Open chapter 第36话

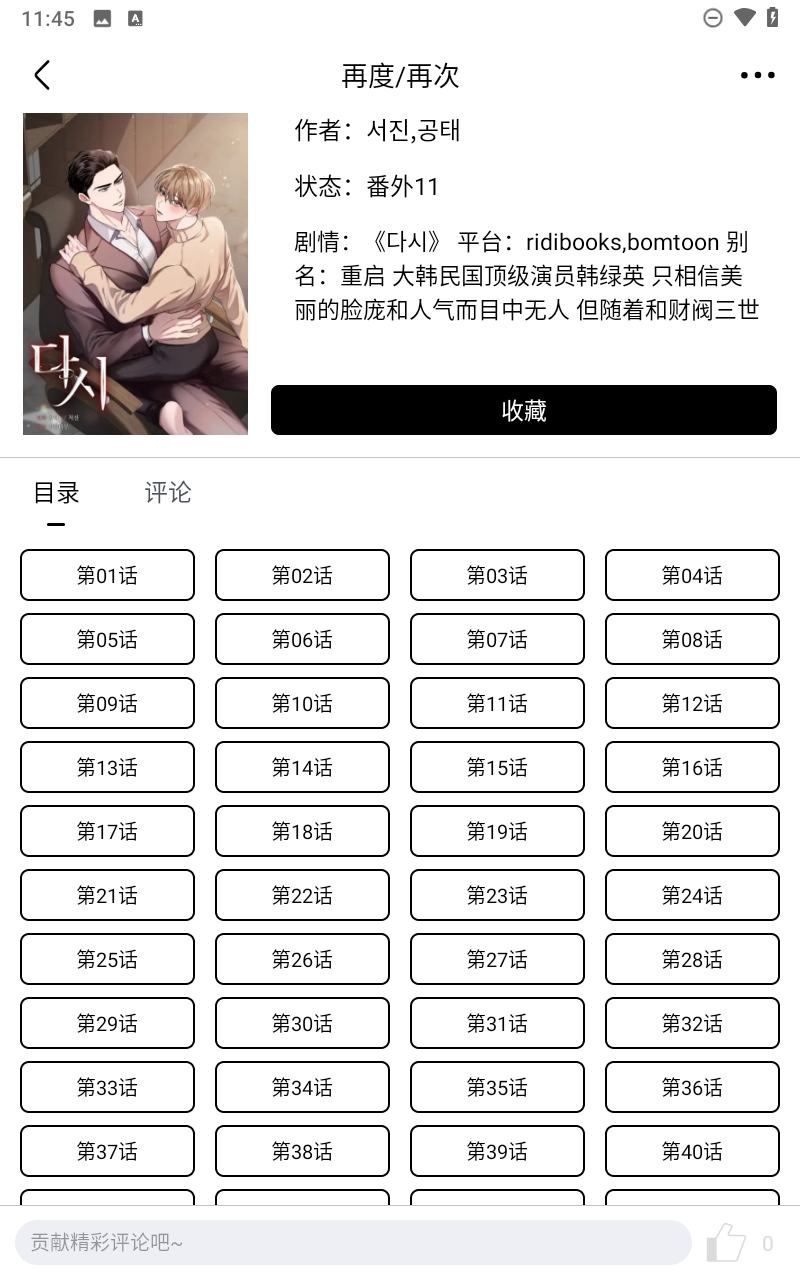[x=692, y=1087]
